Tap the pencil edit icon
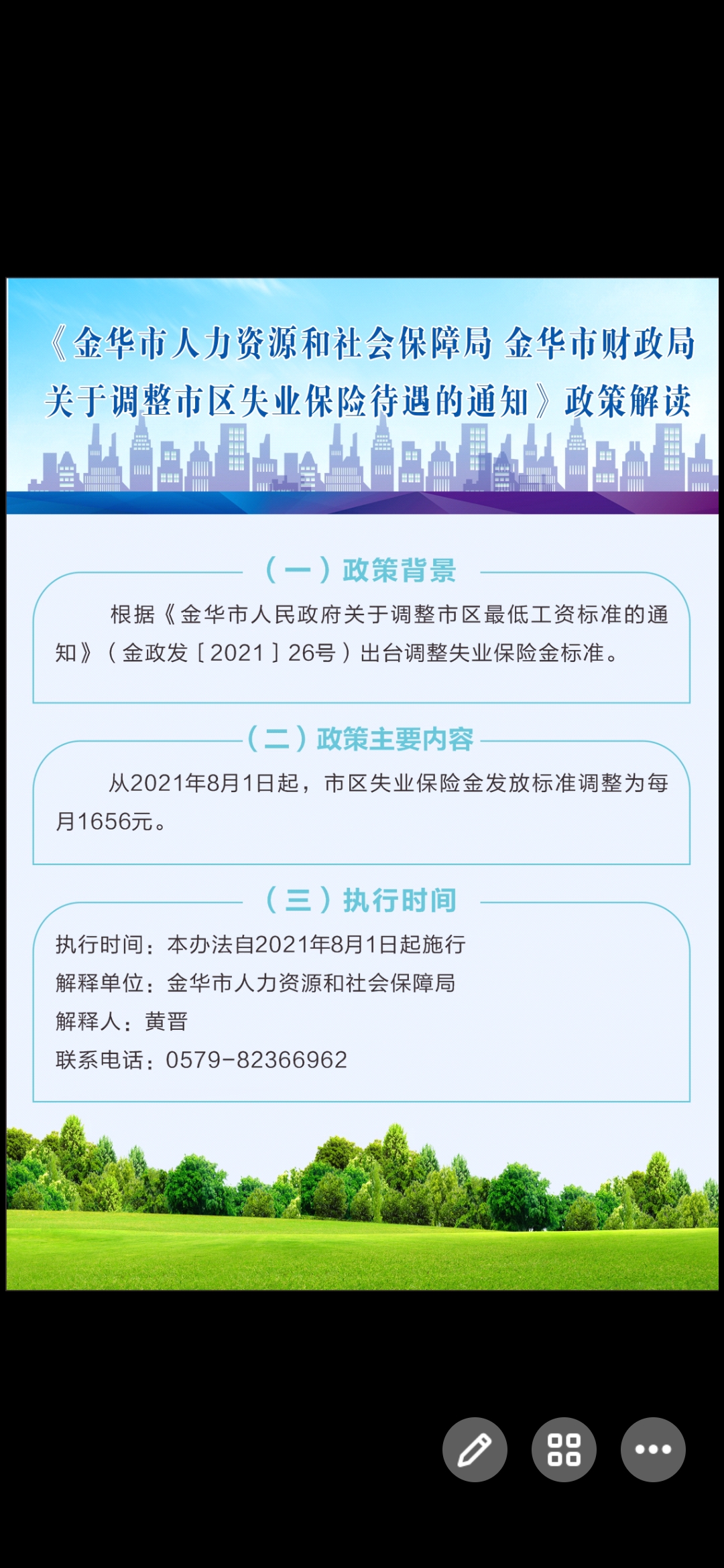 (x=475, y=1449)
